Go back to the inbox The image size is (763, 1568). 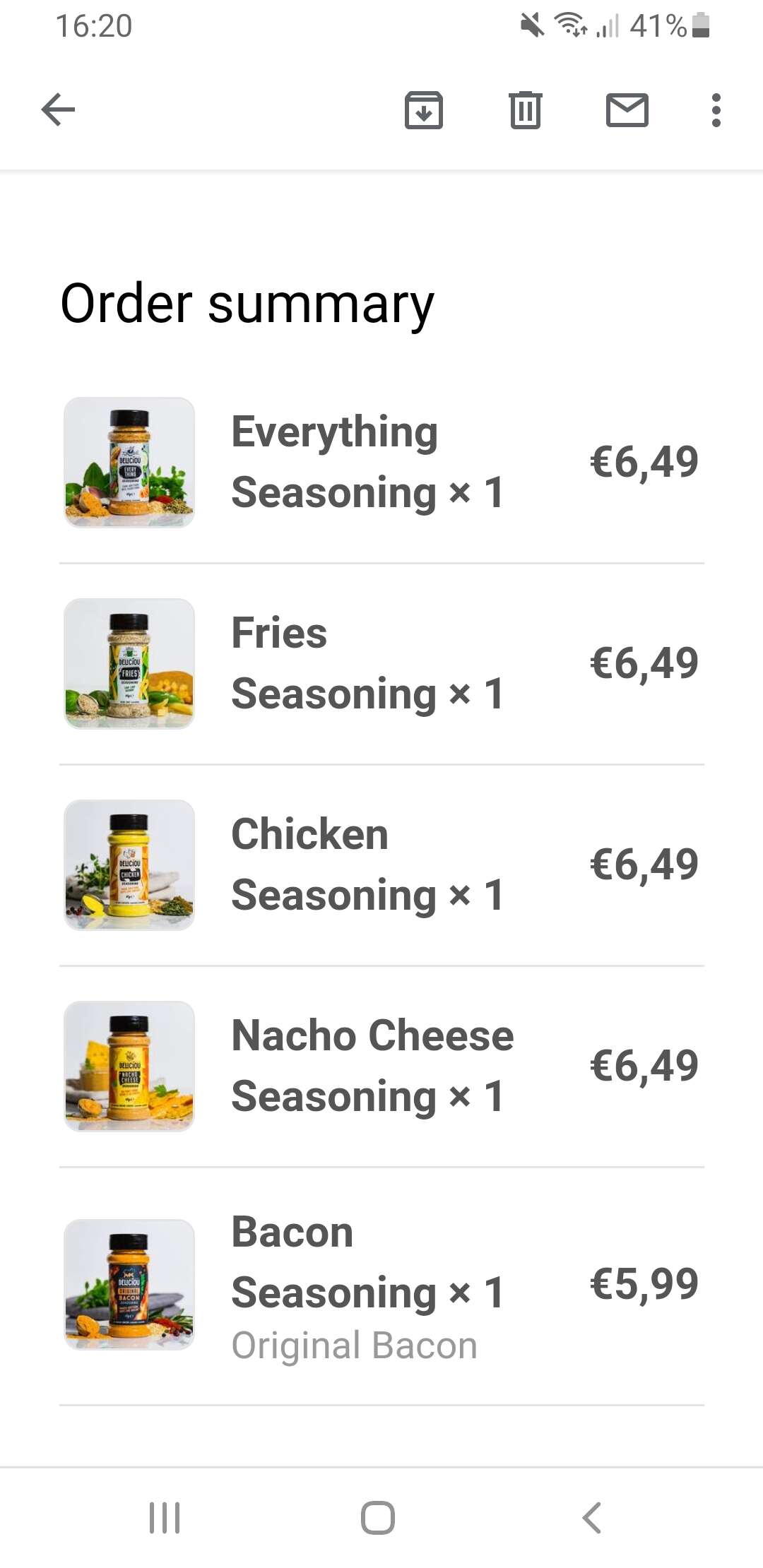click(58, 110)
